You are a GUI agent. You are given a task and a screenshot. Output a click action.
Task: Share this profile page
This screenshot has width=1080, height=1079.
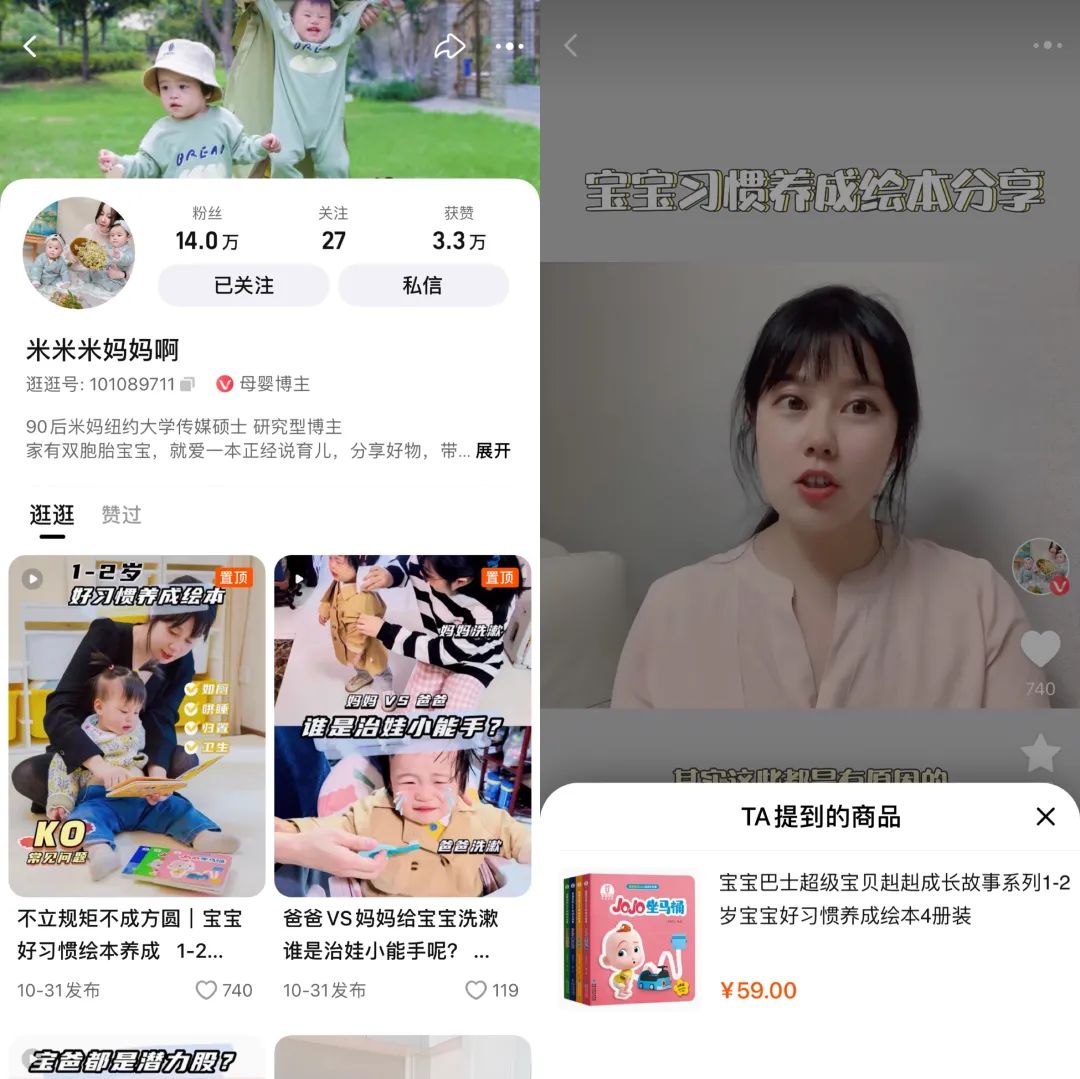click(x=450, y=46)
